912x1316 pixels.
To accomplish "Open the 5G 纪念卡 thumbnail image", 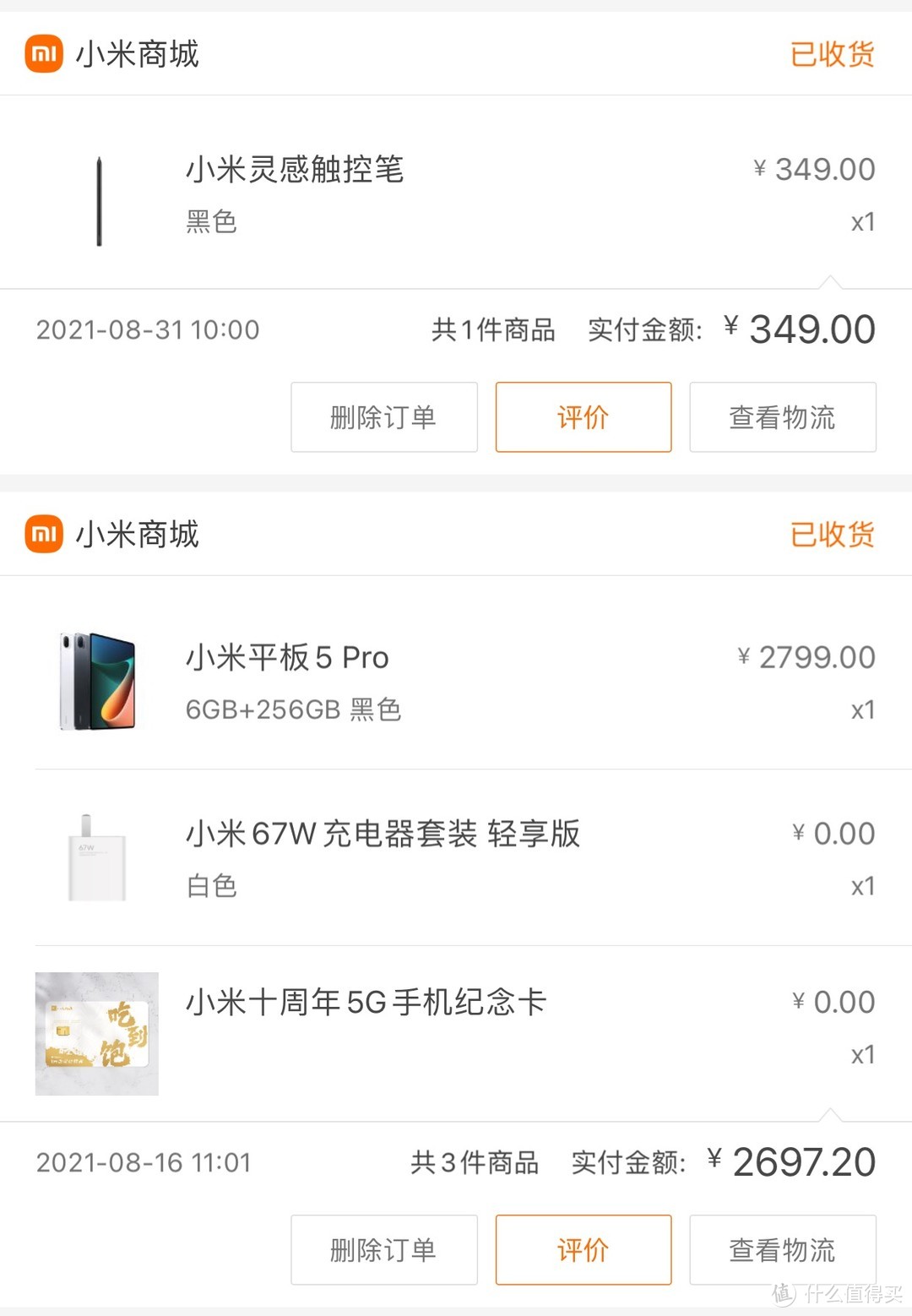I will (95, 1033).
